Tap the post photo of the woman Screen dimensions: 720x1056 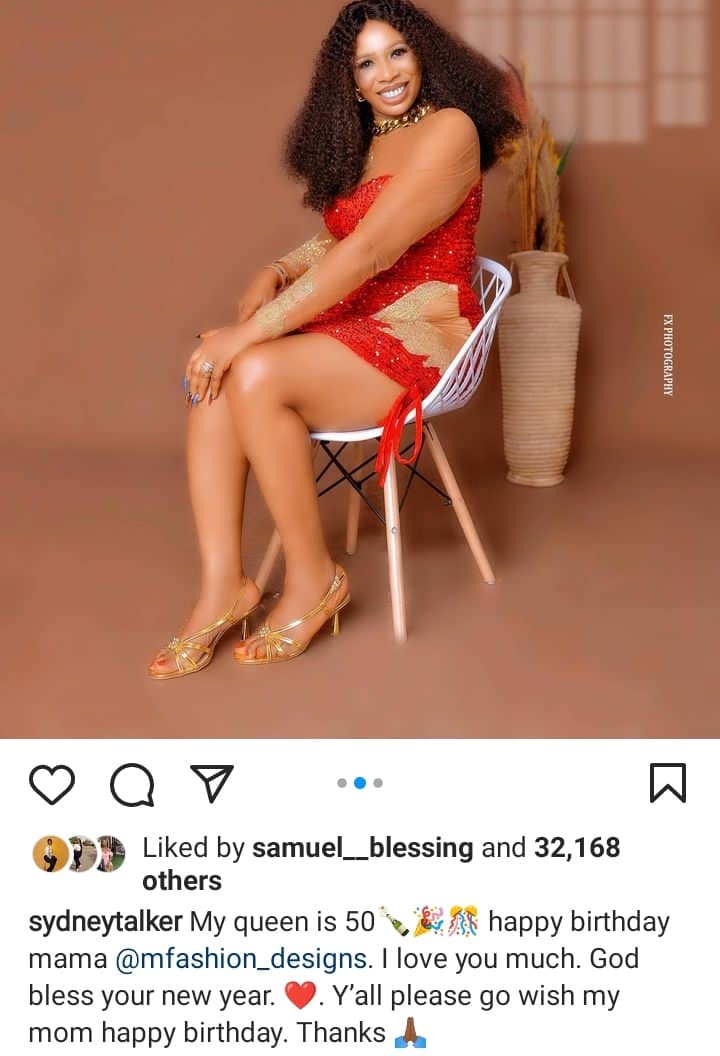coord(360,370)
